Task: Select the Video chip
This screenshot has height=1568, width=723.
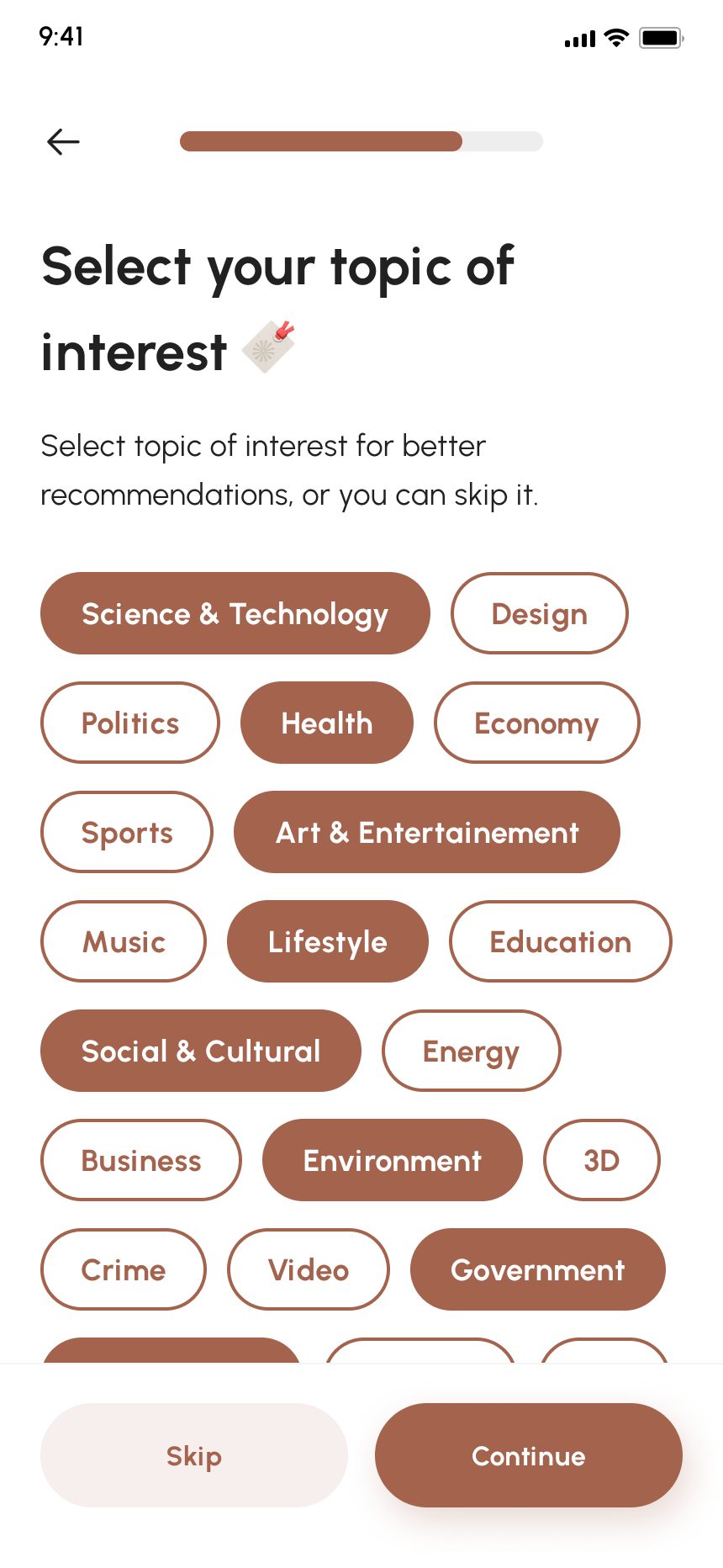Action: point(308,1270)
